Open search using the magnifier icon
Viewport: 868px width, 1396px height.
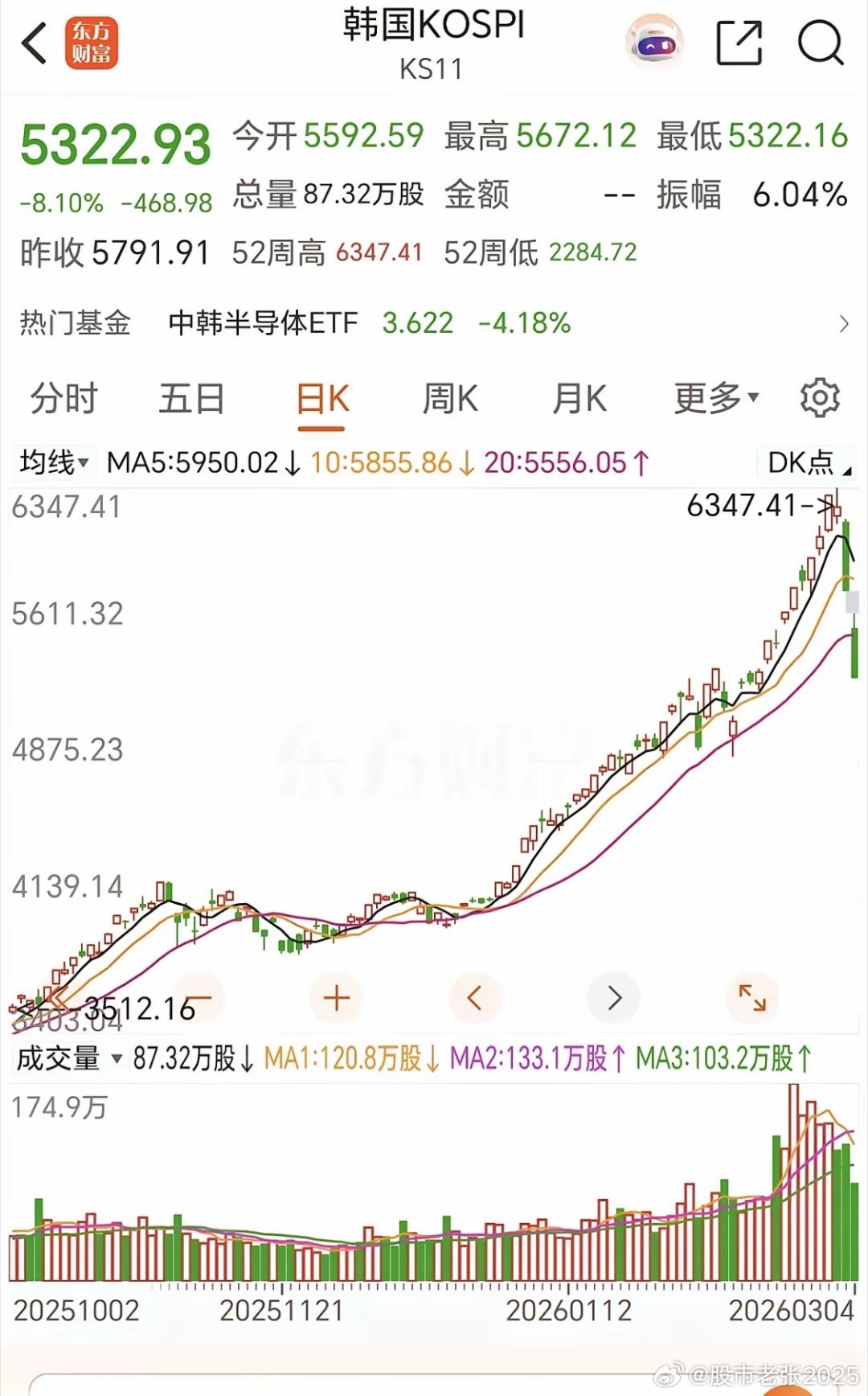(819, 42)
